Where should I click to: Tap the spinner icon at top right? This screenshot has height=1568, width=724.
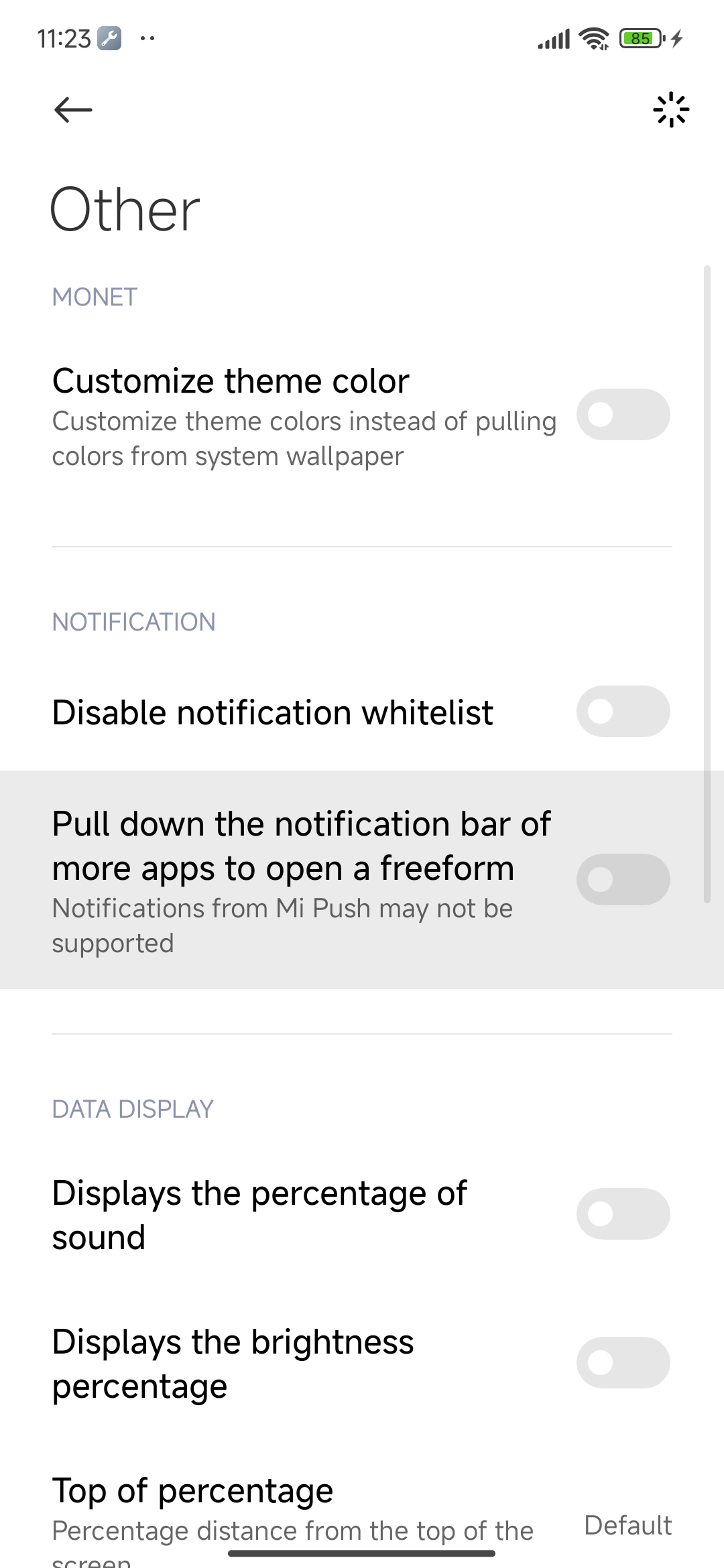tap(671, 110)
